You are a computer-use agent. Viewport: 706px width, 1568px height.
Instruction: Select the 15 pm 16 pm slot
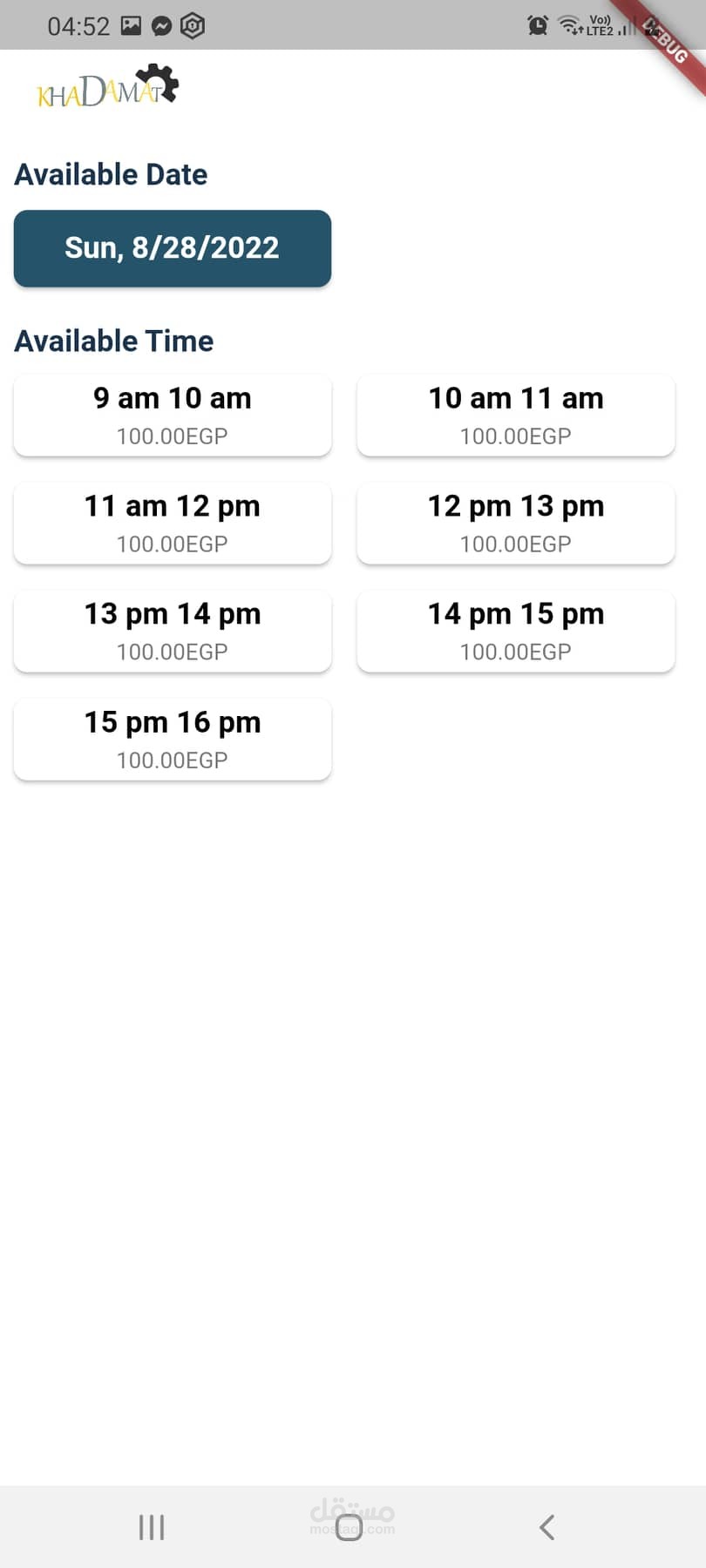tap(172, 739)
